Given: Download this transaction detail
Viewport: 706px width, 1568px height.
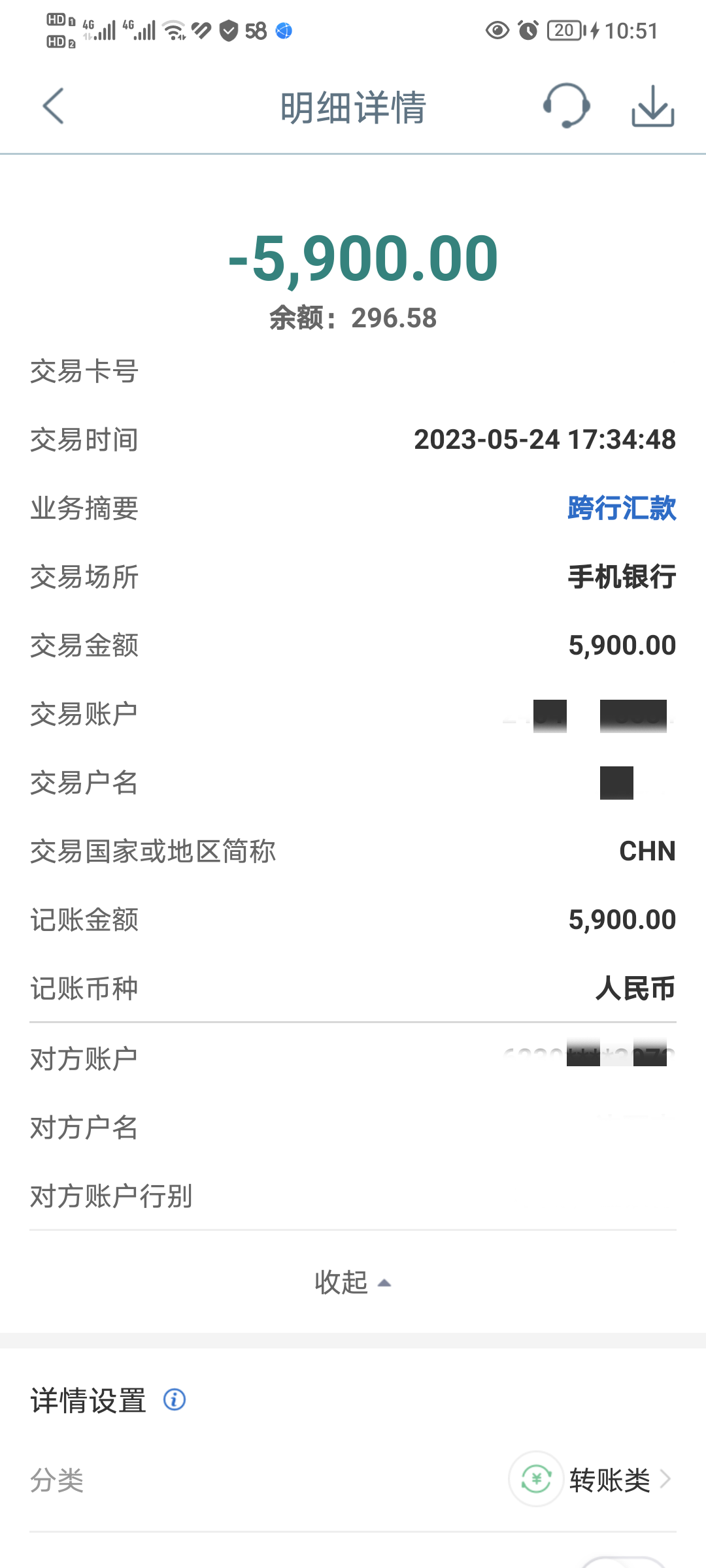Looking at the screenshot, I should point(653,106).
